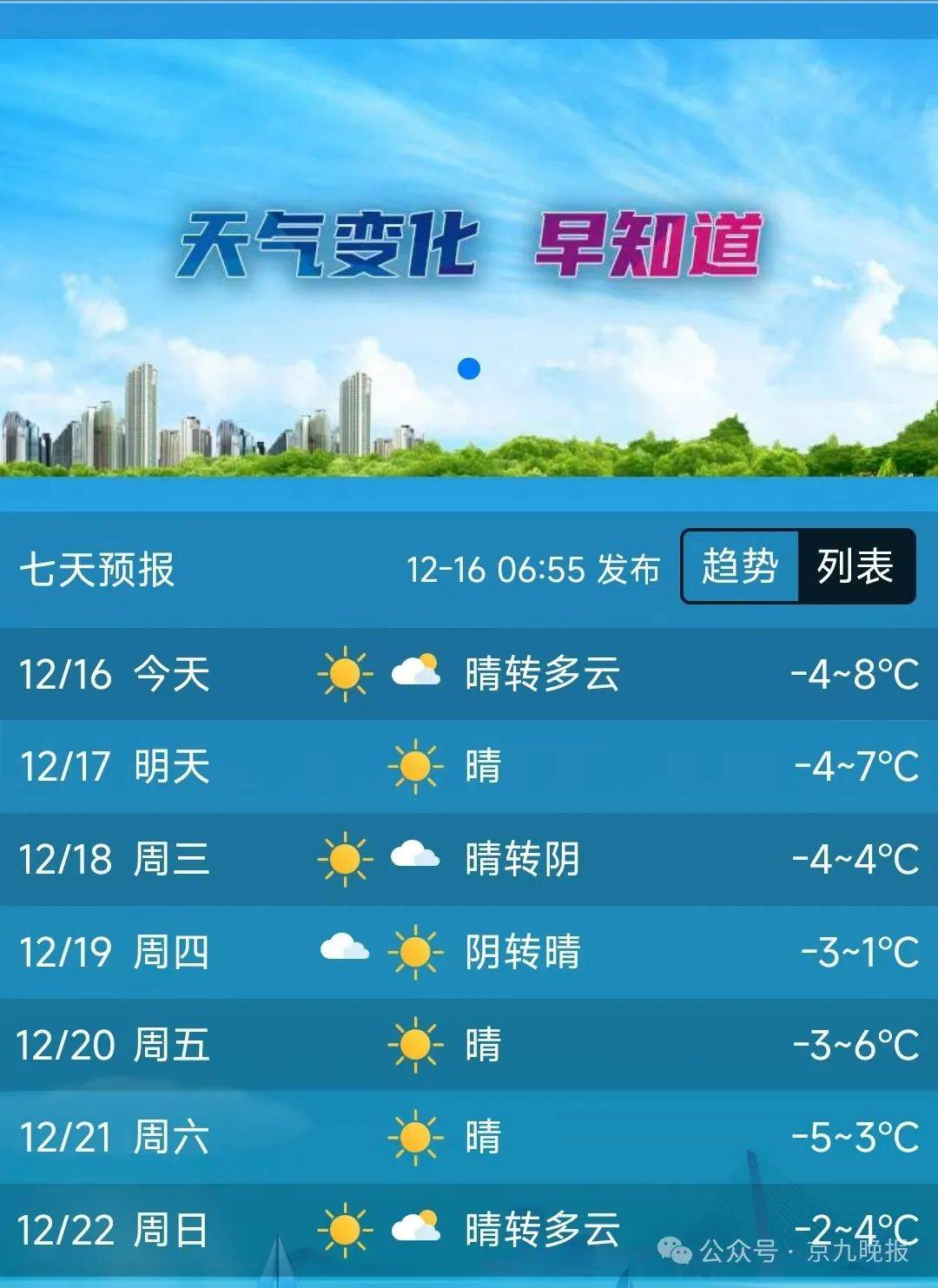Viewport: 938px width, 1288px height.
Task: Switch to the 趋势 trend view
Action: (740, 567)
